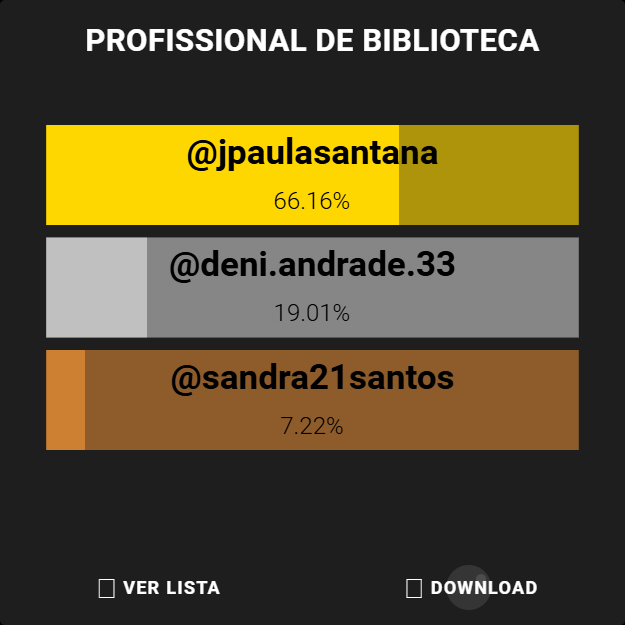Choose the @sandra21santos result bar
This screenshot has width=625, height=625.
tap(312, 400)
